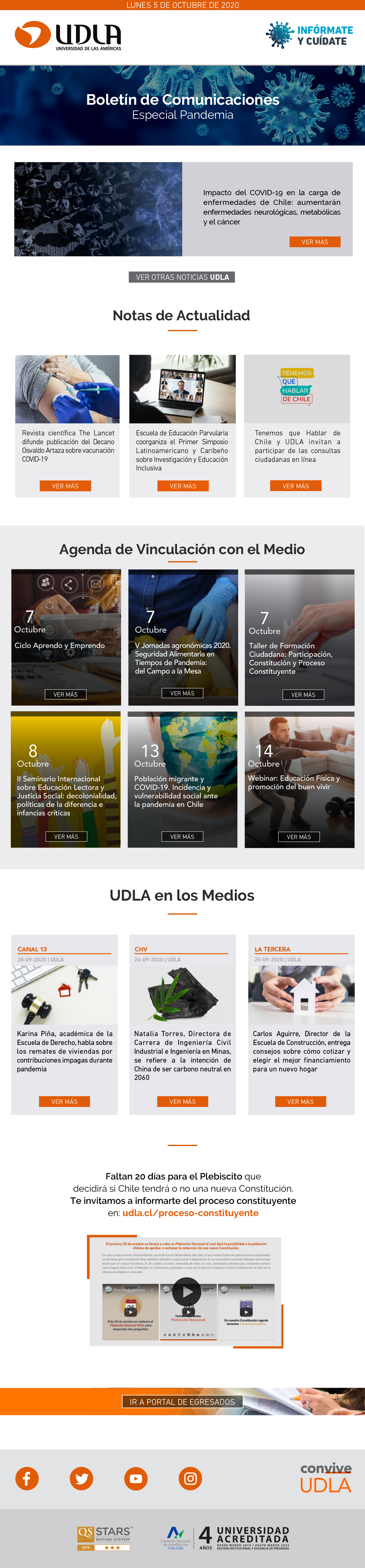The height and width of the screenshot is (1568, 365).
Task: Tap VER MÁS under Educación Parvularia symposium note
Action: 182,486
